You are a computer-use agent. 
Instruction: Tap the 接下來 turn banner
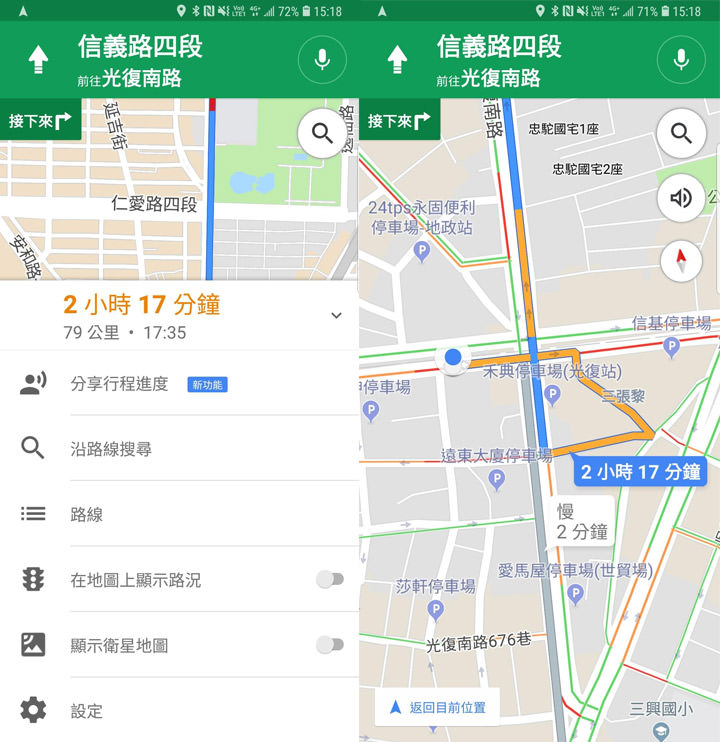[x=40, y=117]
